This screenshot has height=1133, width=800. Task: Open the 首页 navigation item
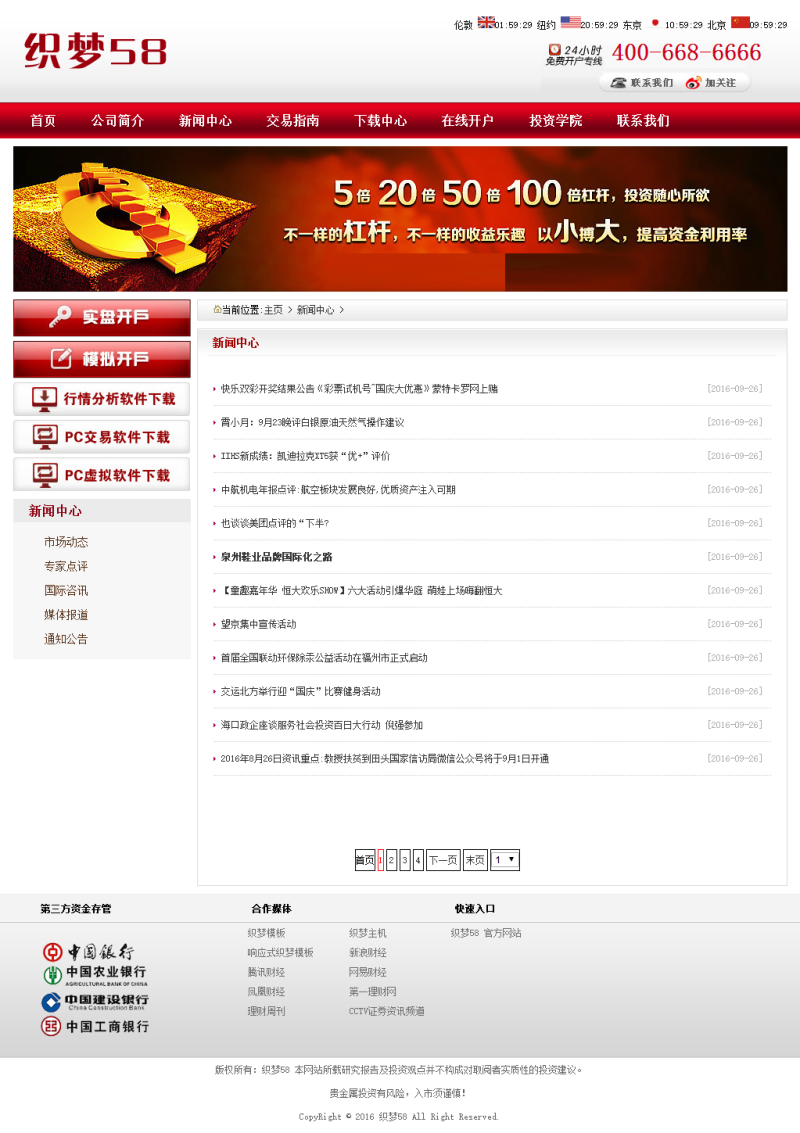pyautogui.click(x=43, y=121)
